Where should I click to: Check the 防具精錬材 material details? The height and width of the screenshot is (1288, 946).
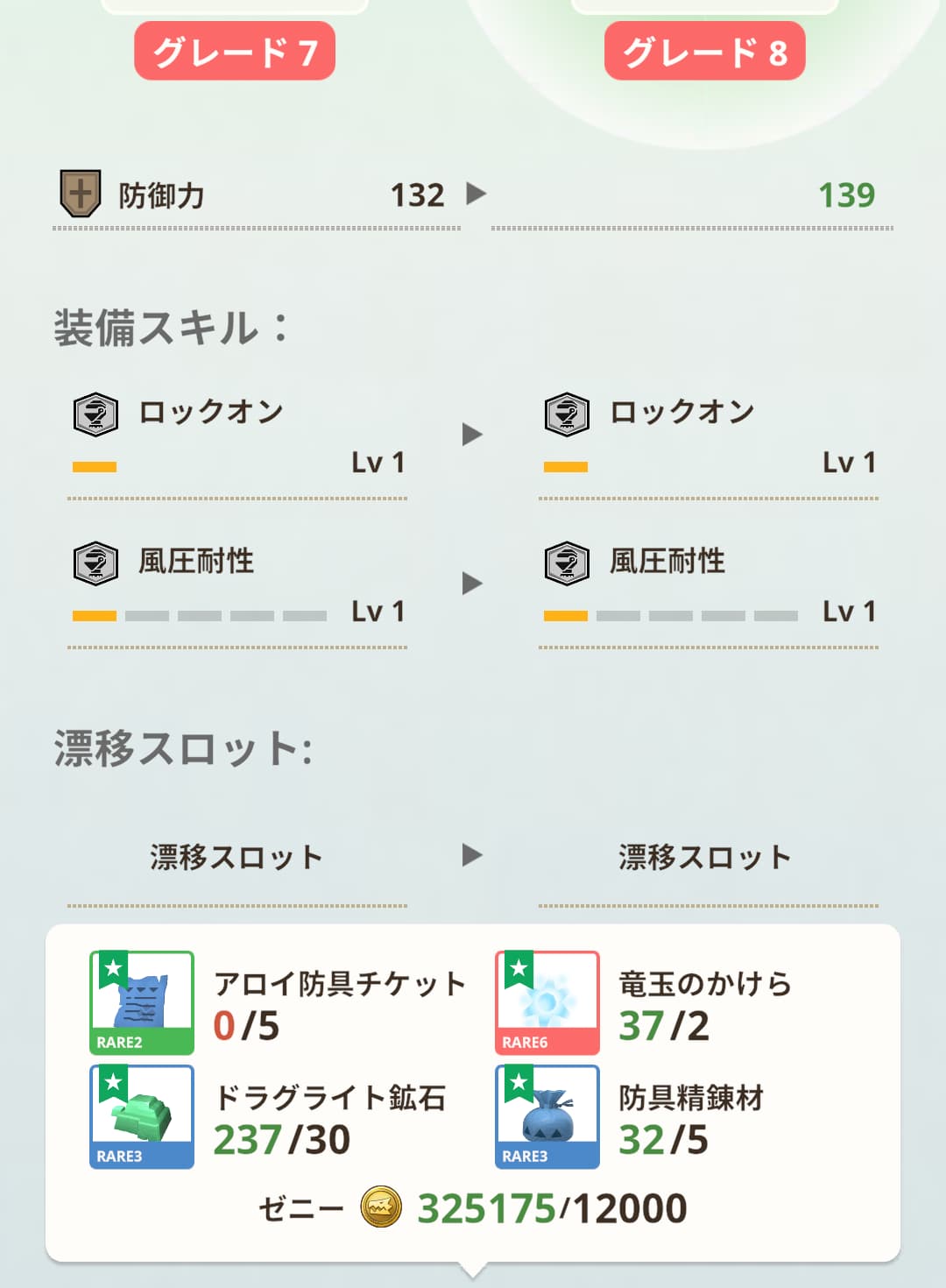pos(547,1116)
